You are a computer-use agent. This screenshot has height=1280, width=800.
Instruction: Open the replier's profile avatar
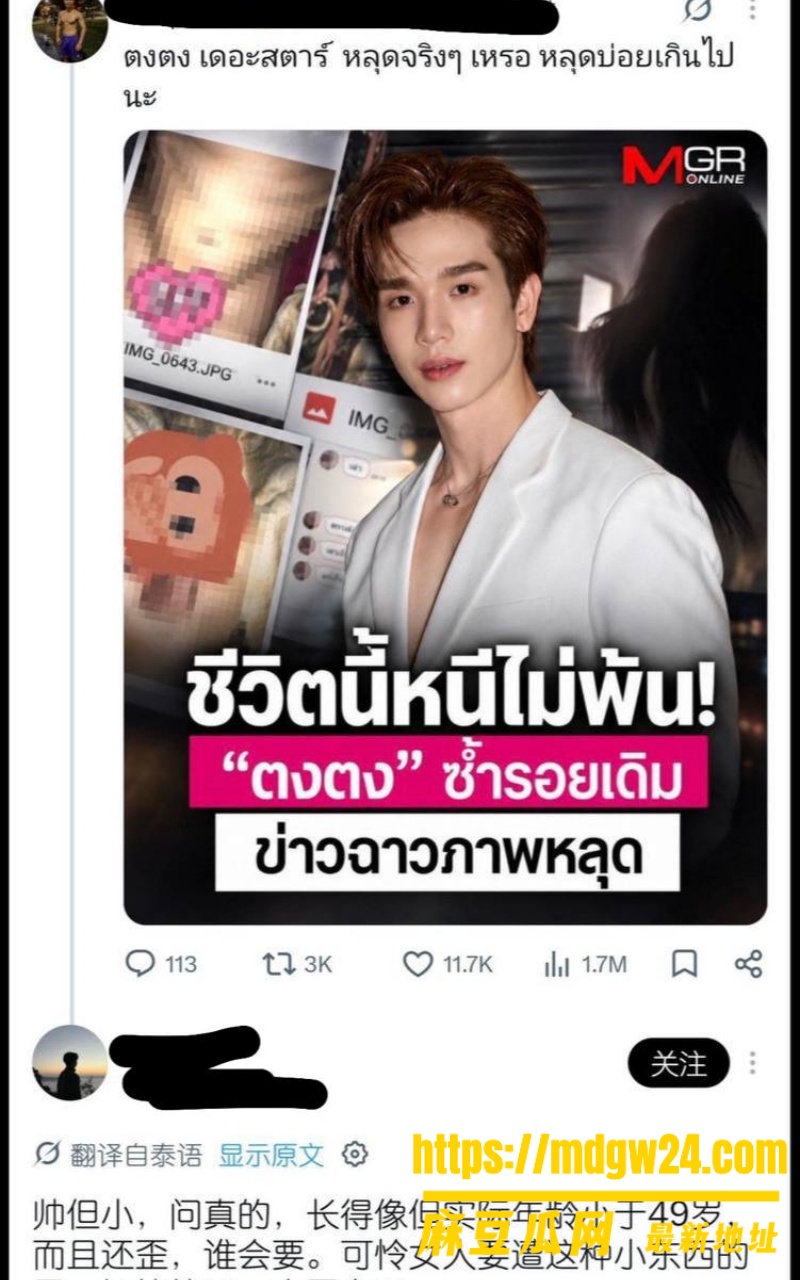pyautogui.click(x=70, y=1063)
